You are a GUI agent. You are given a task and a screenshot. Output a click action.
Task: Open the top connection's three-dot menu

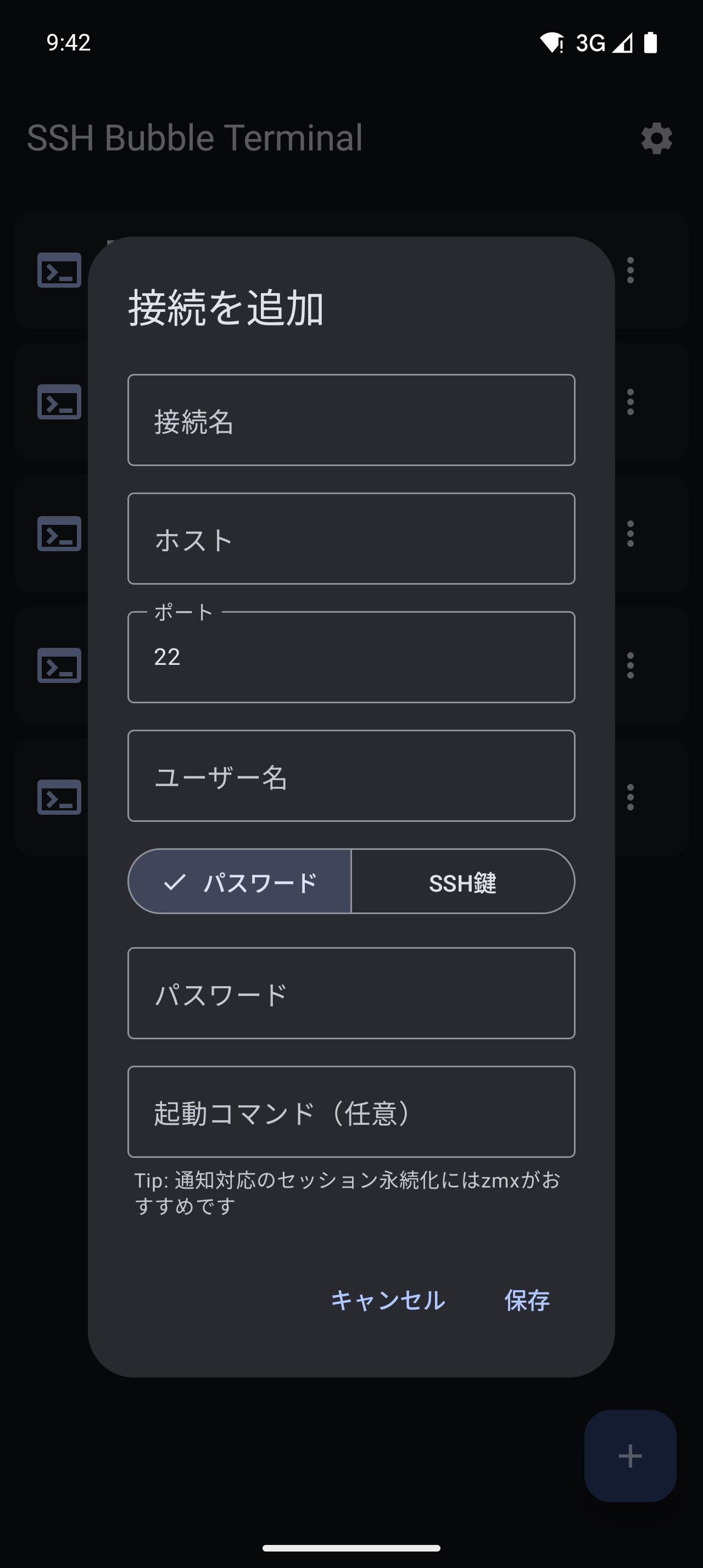(x=631, y=271)
